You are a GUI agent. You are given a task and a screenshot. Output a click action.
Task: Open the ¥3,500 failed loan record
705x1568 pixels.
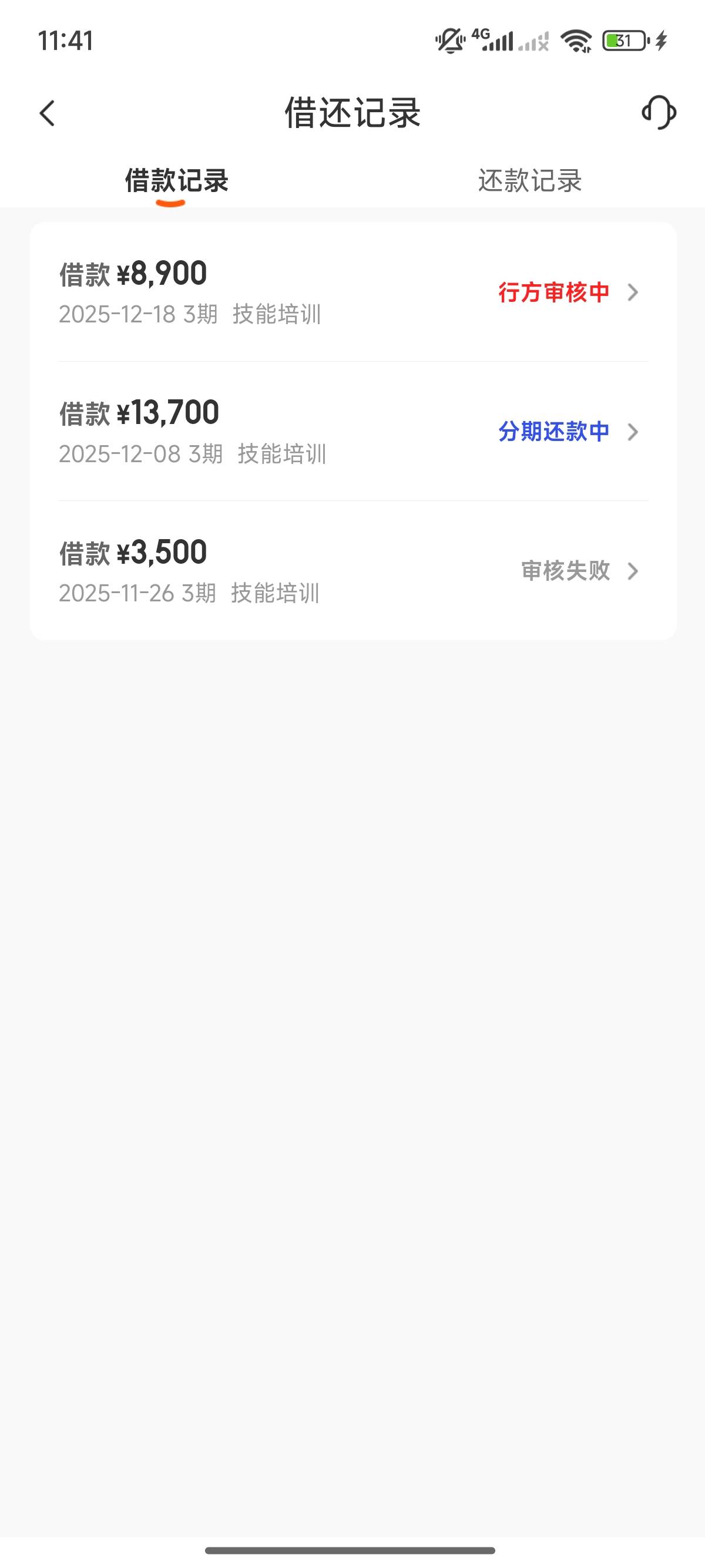pos(353,570)
